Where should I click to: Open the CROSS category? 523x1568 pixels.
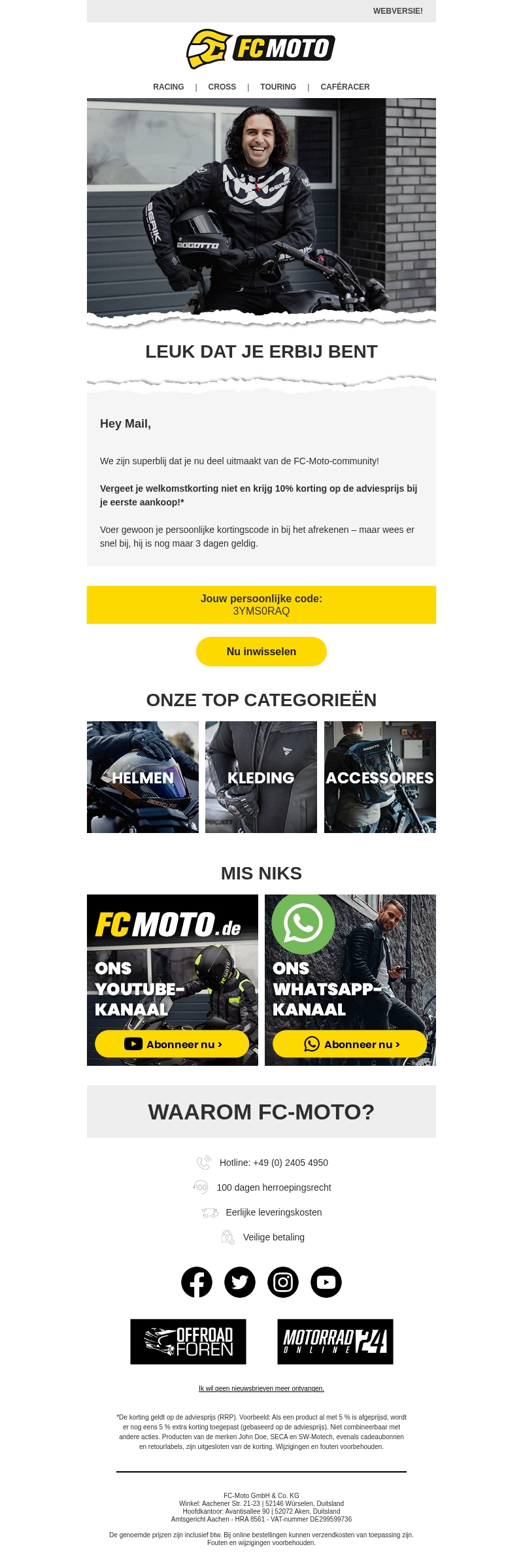pos(222,87)
